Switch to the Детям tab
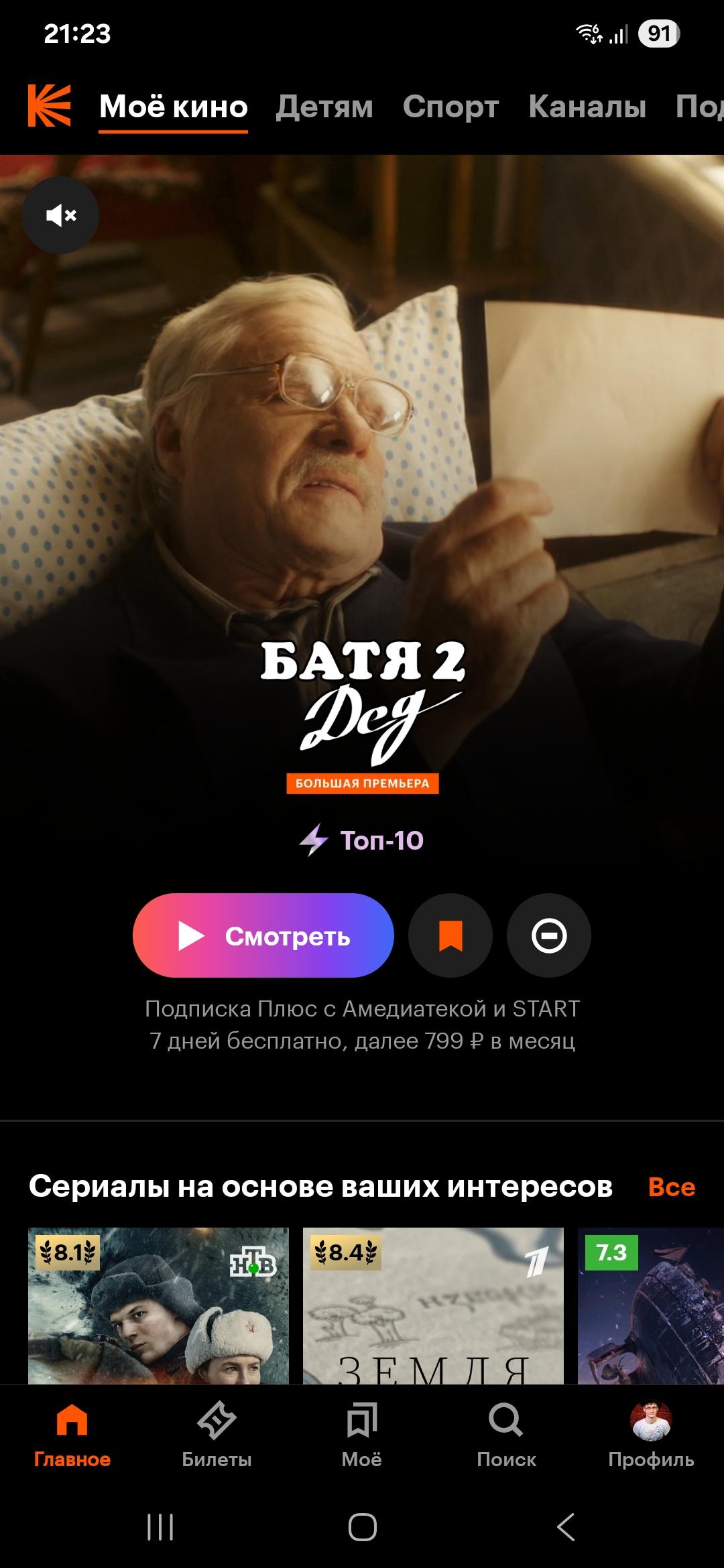The width and height of the screenshot is (724, 1568). (x=324, y=107)
